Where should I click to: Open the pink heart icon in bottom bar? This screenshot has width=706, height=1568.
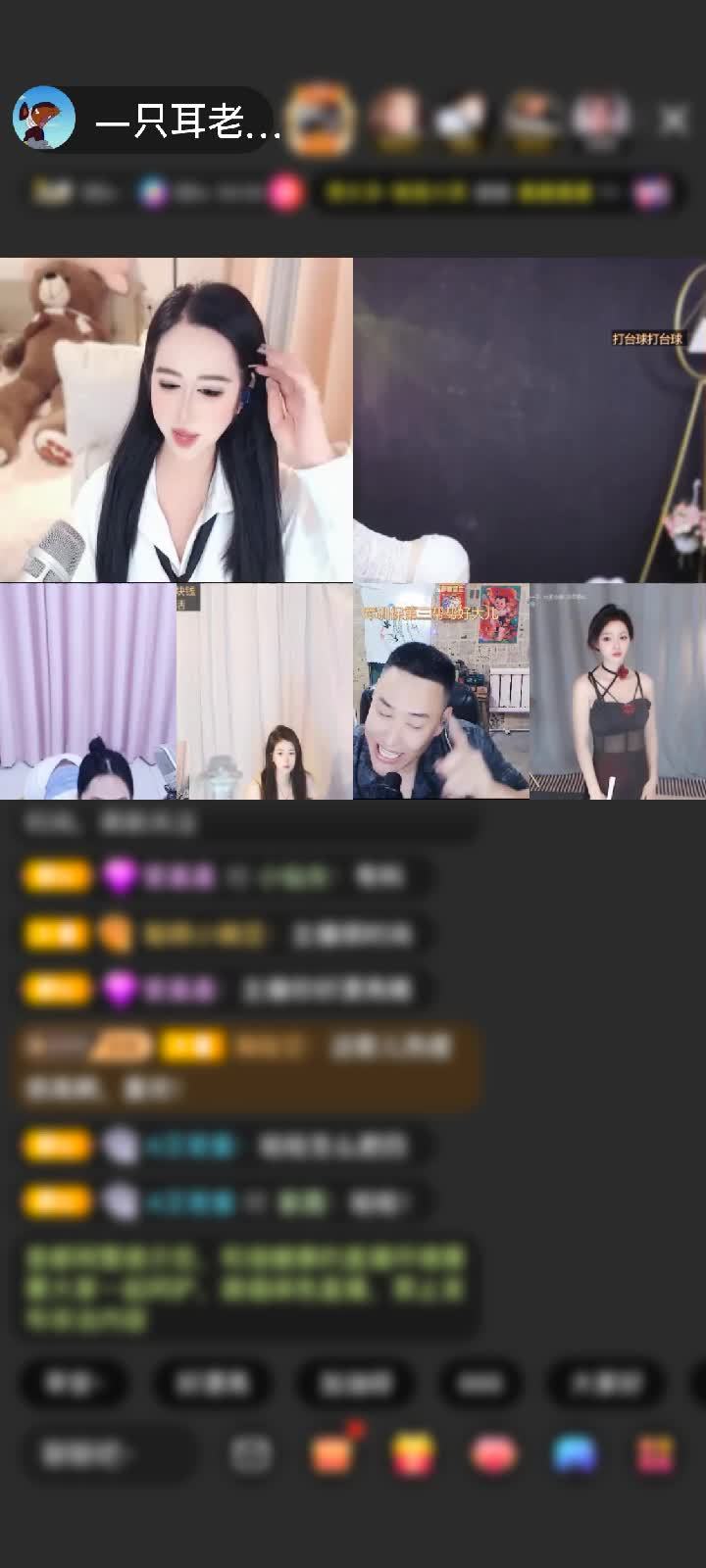(x=493, y=1454)
